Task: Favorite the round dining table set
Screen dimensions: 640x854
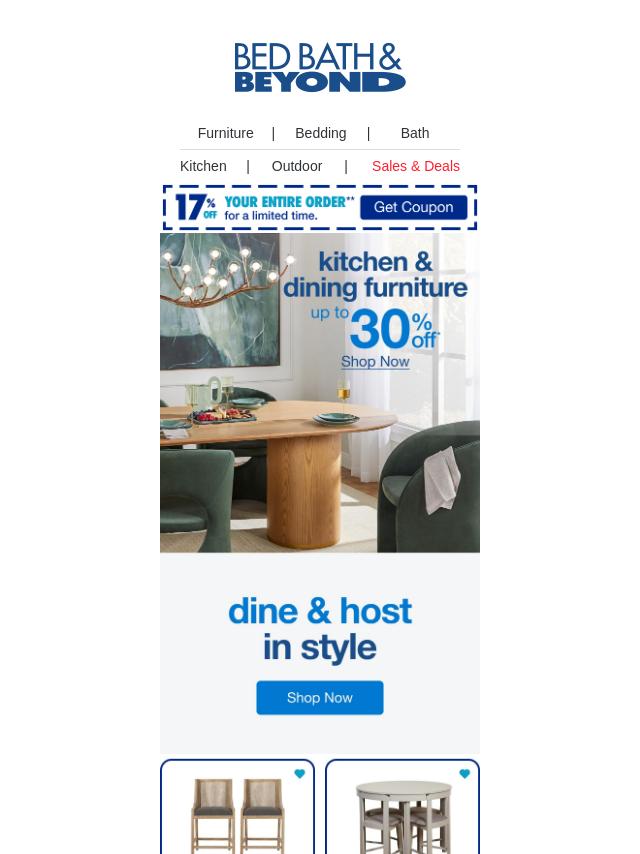Action: tap(464, 774)
